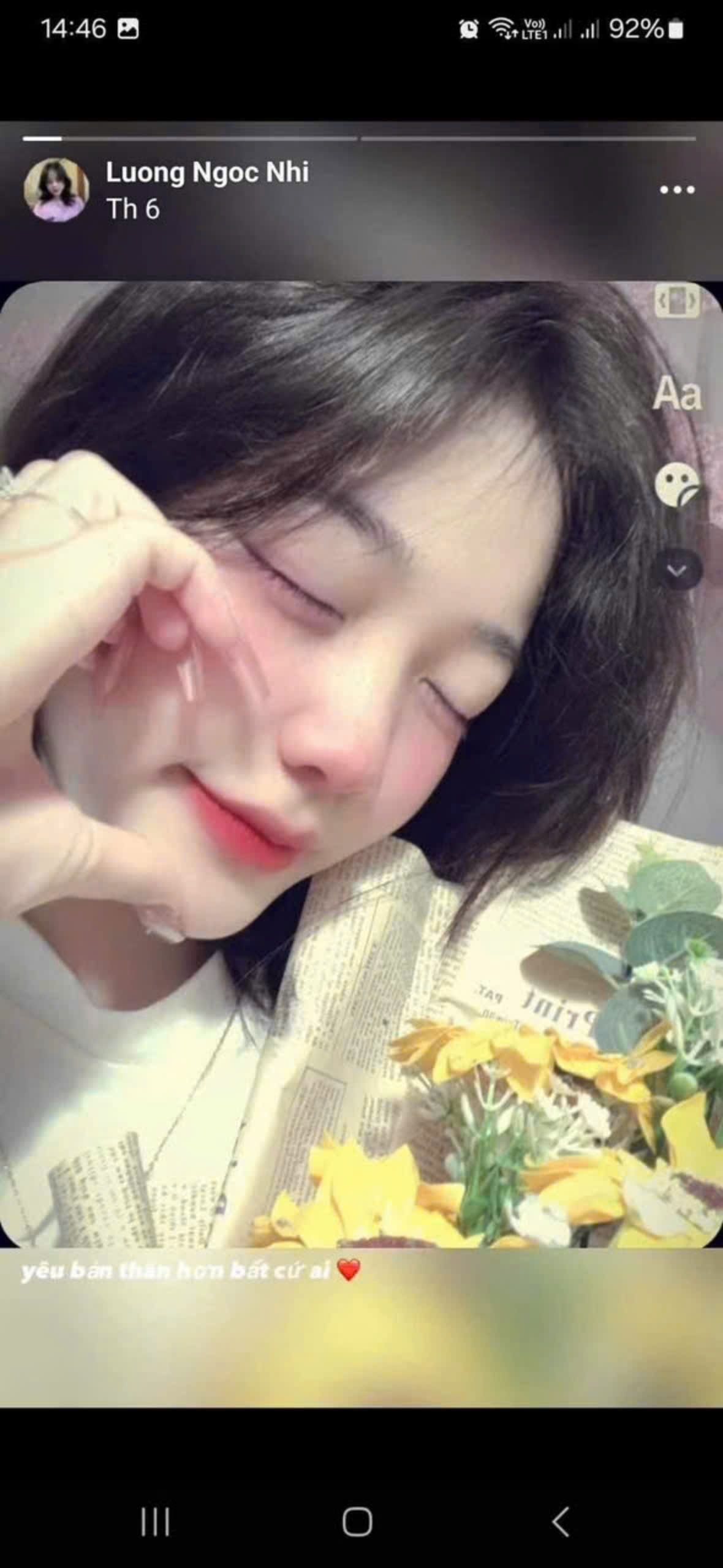Viewport: 723px width, 1568px height.
Task: Open the recent apps view
Action: [154, 1521]
